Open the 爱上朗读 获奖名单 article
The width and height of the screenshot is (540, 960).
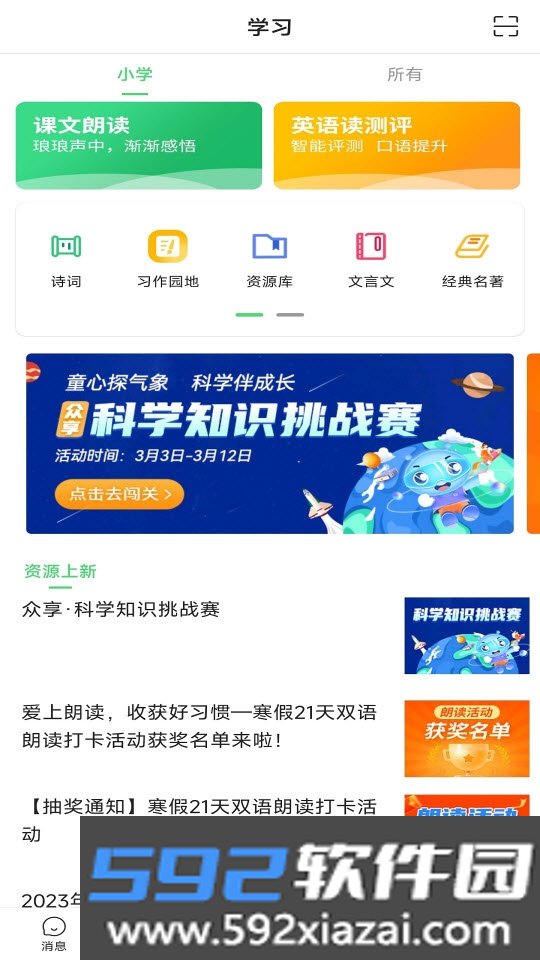(276, 738)
